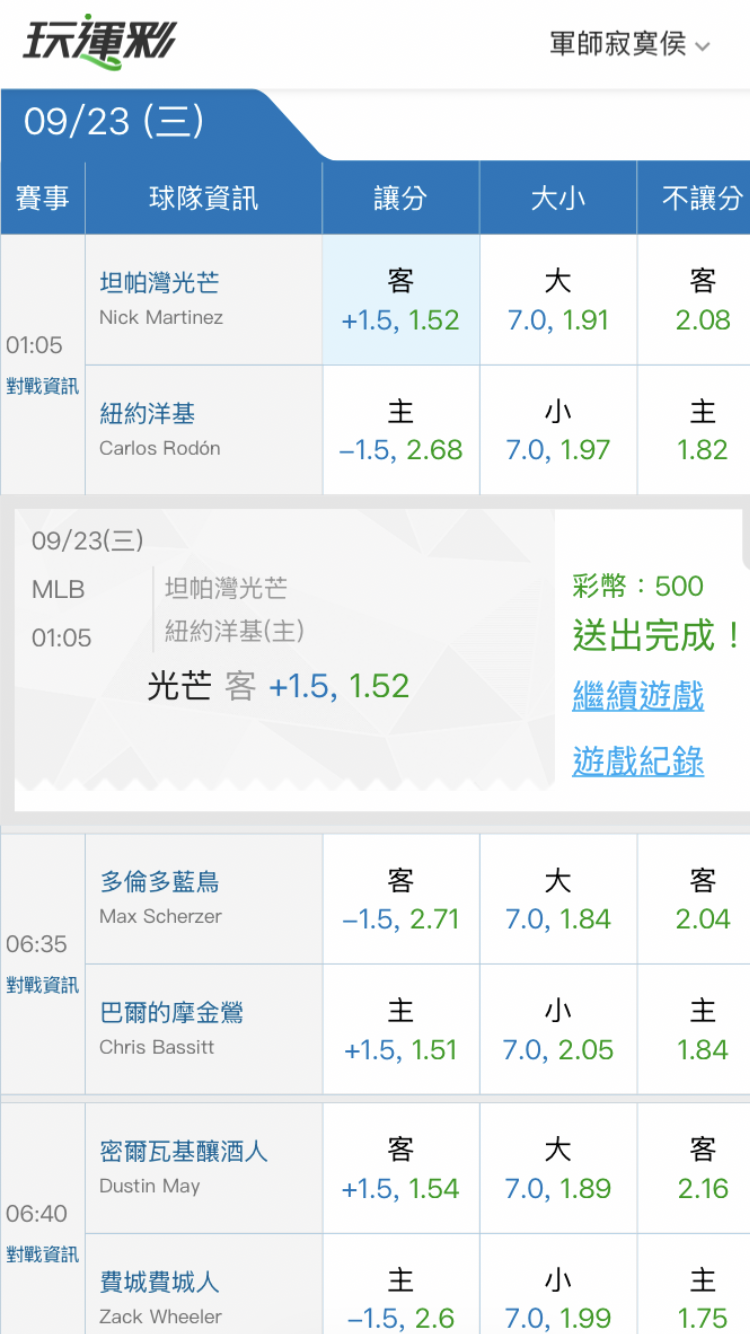The image size is (750, 1334).
Task: Choose 客 2.16 moneyline for the Brewers
Action: pyautogui.click(x=695, y=1168)
